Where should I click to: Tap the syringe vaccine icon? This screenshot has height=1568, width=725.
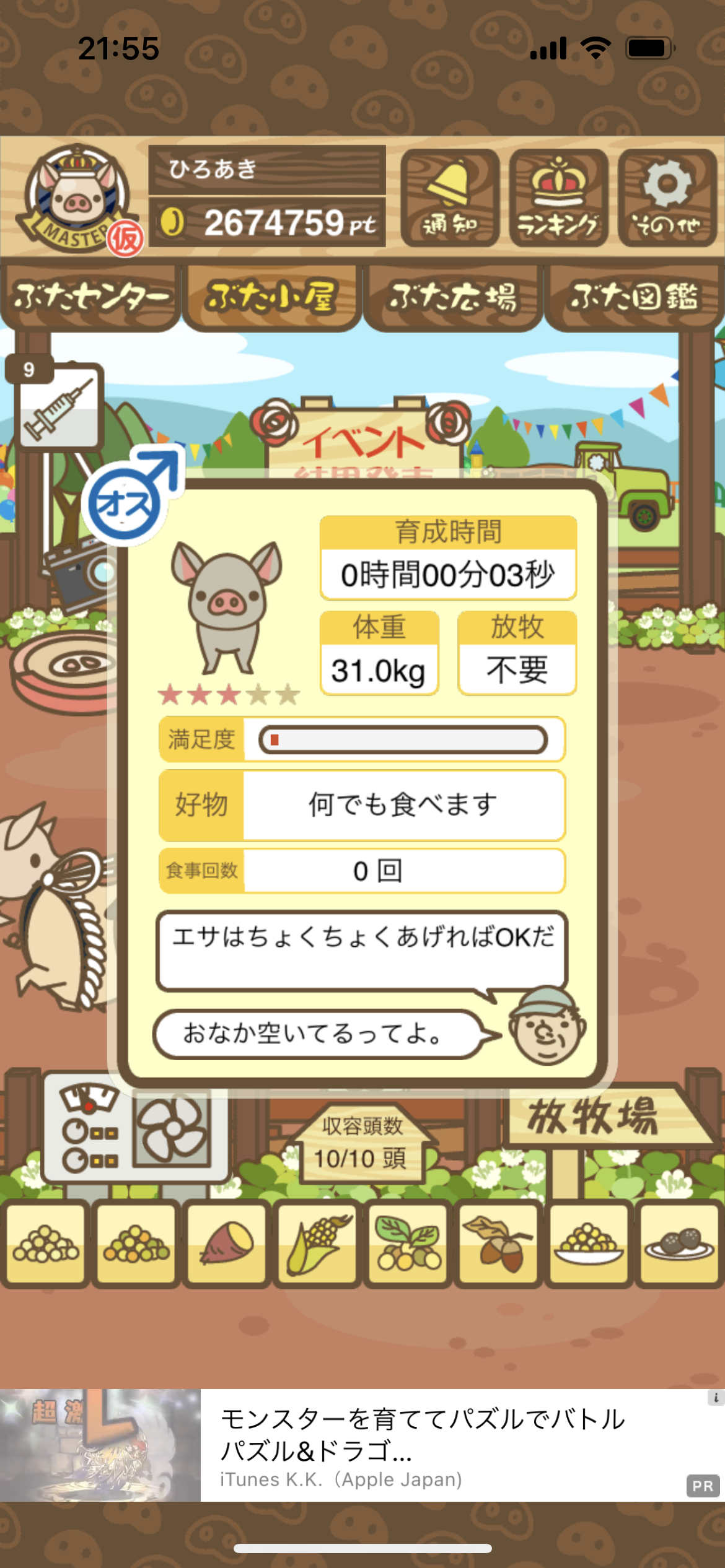click(59, 406)
